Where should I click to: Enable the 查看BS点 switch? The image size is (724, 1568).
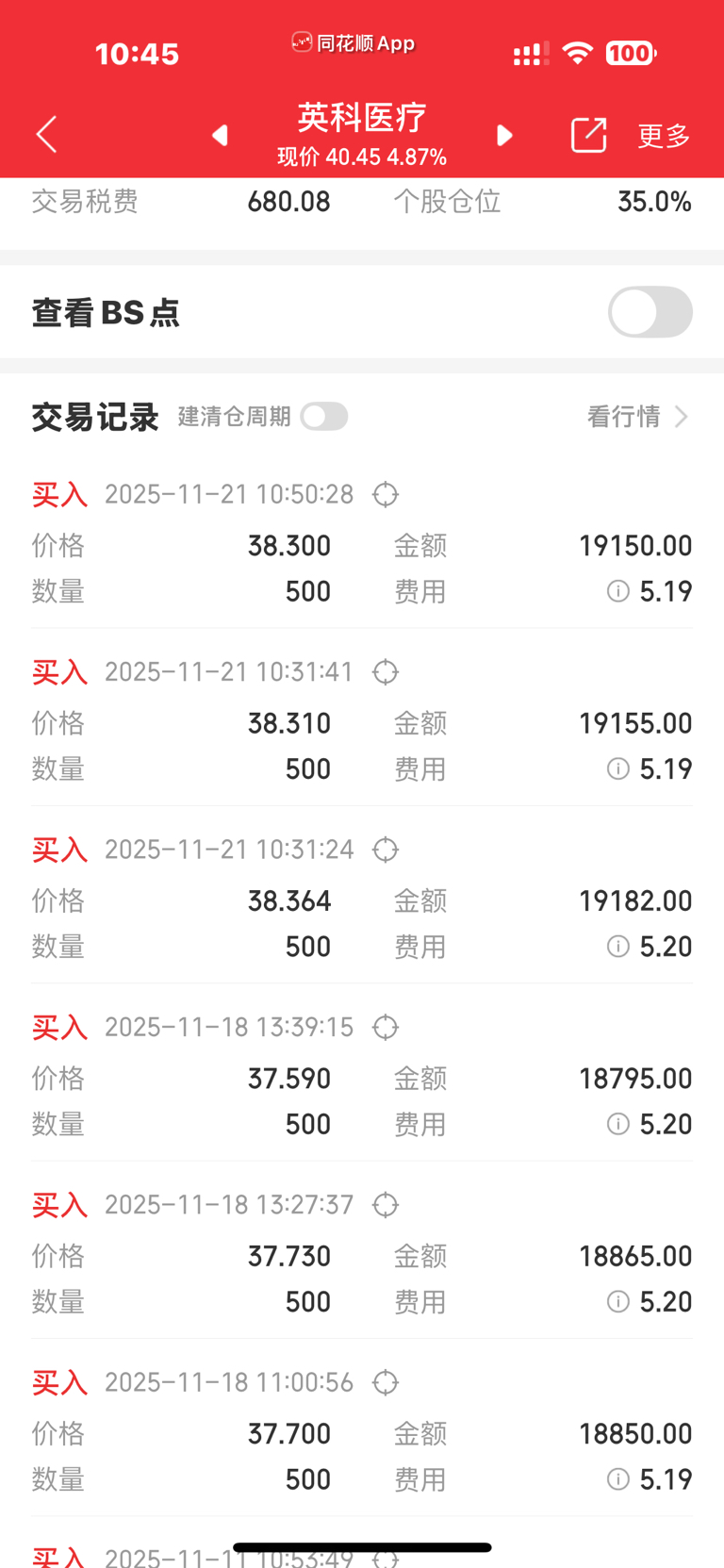point(650,312)
